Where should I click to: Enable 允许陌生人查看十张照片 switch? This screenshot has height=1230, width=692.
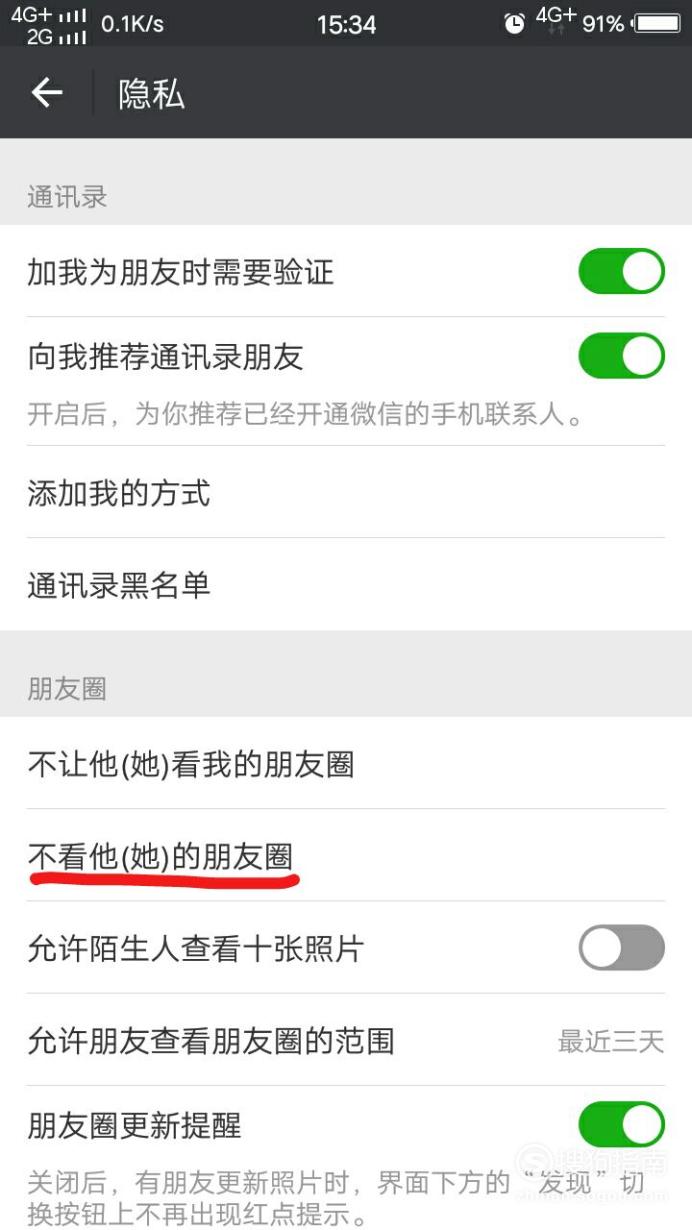coord(621,948)
